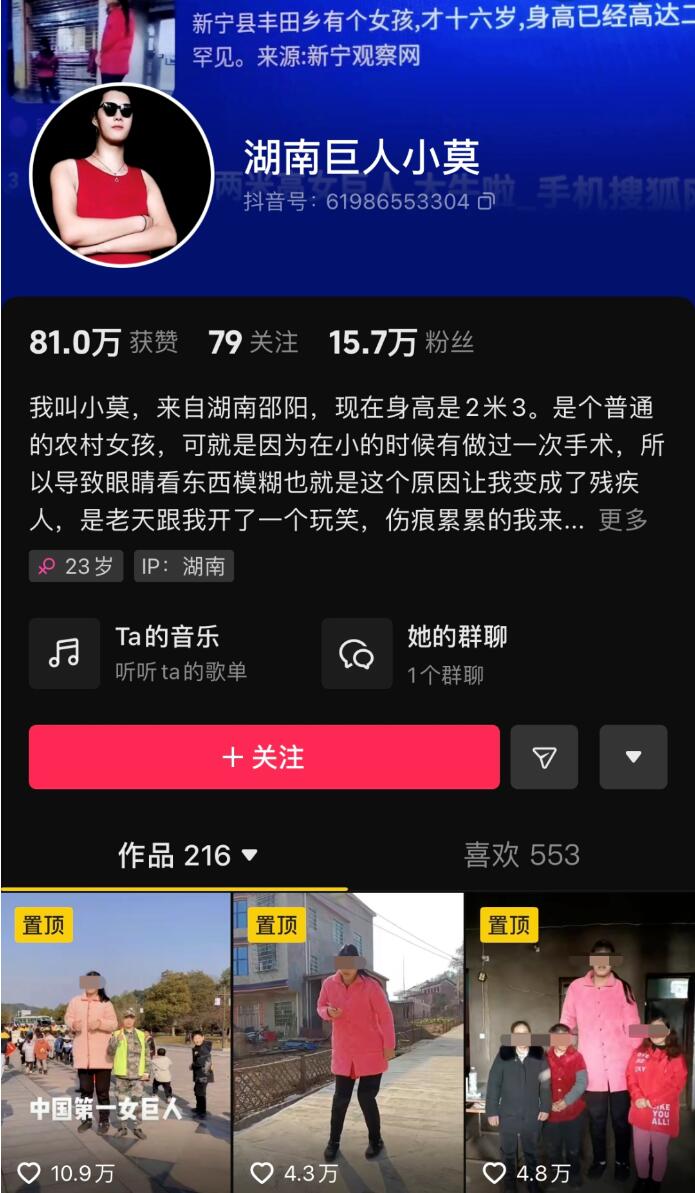Screen dimensions: 695x1193
Task: Open pinned video with 4.8万 likes
Action: coord(579,1040)
